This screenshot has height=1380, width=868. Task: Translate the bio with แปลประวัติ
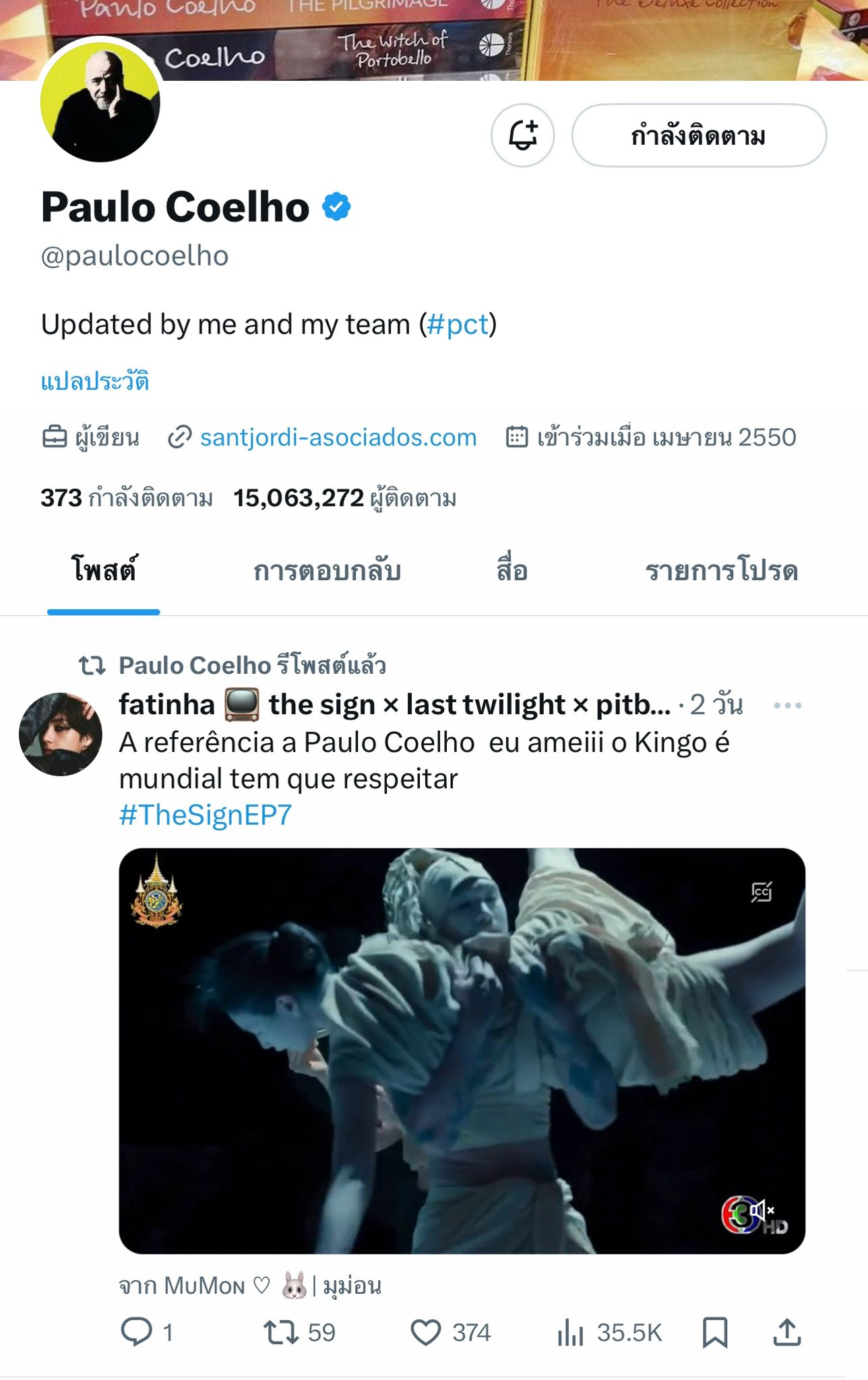coord(95,381)
